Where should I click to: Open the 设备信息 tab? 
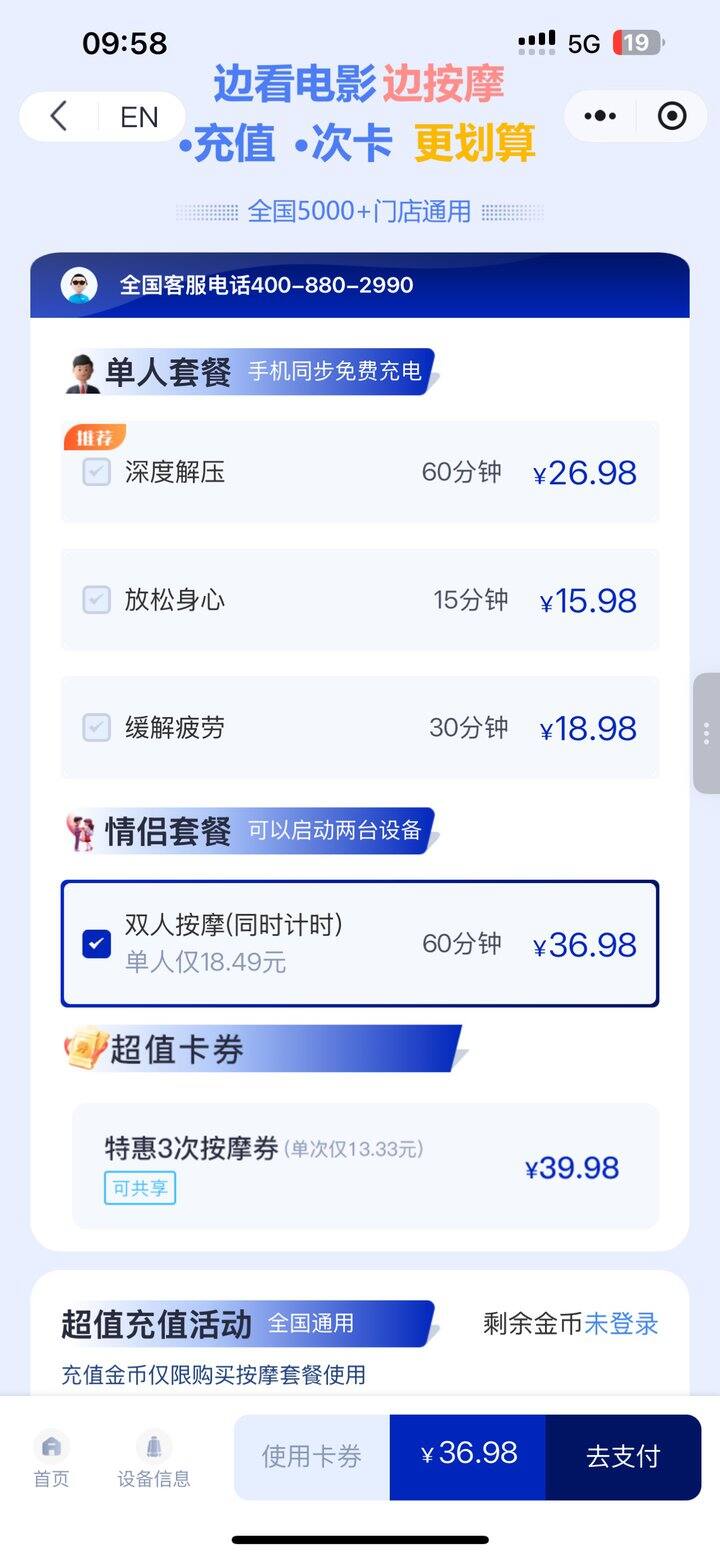(154, 1458)
